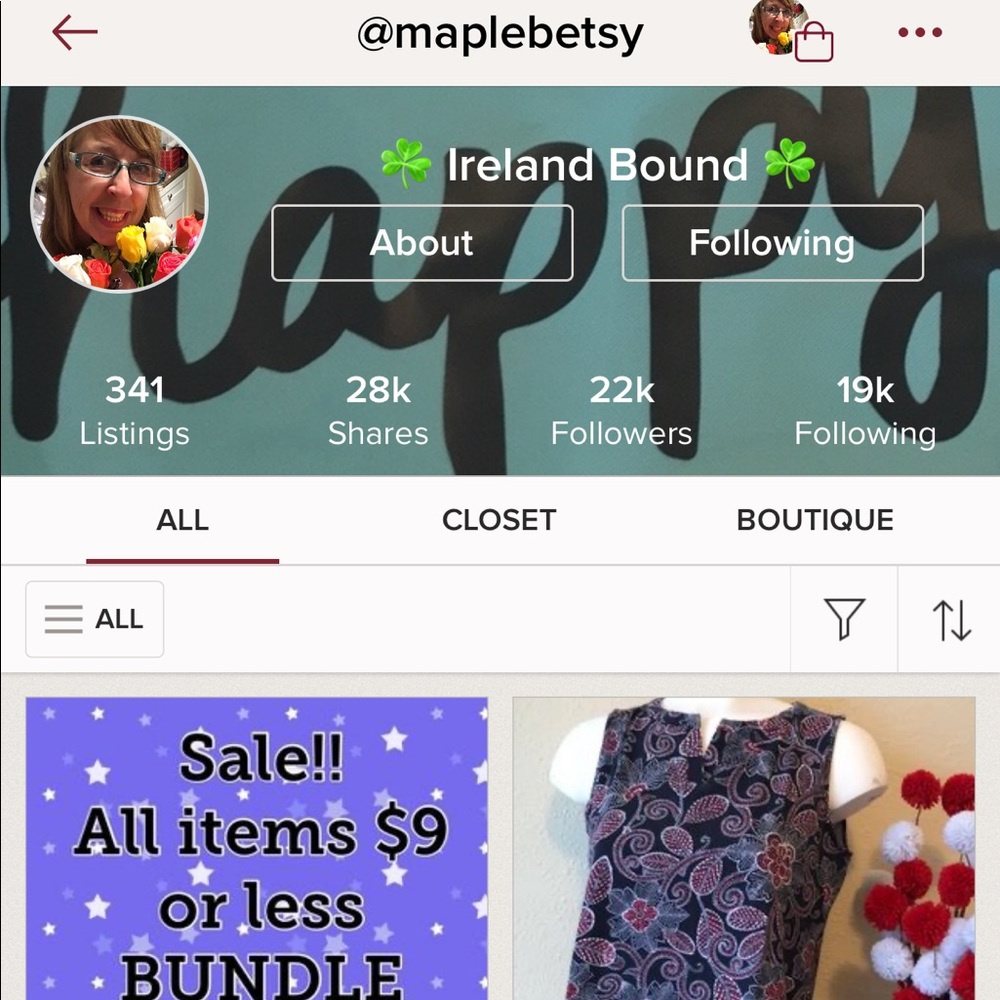This screenshot has width=1000, height=1000.
Task: Tap the Following button to unfollow
Action: click(x=772, y=243)
